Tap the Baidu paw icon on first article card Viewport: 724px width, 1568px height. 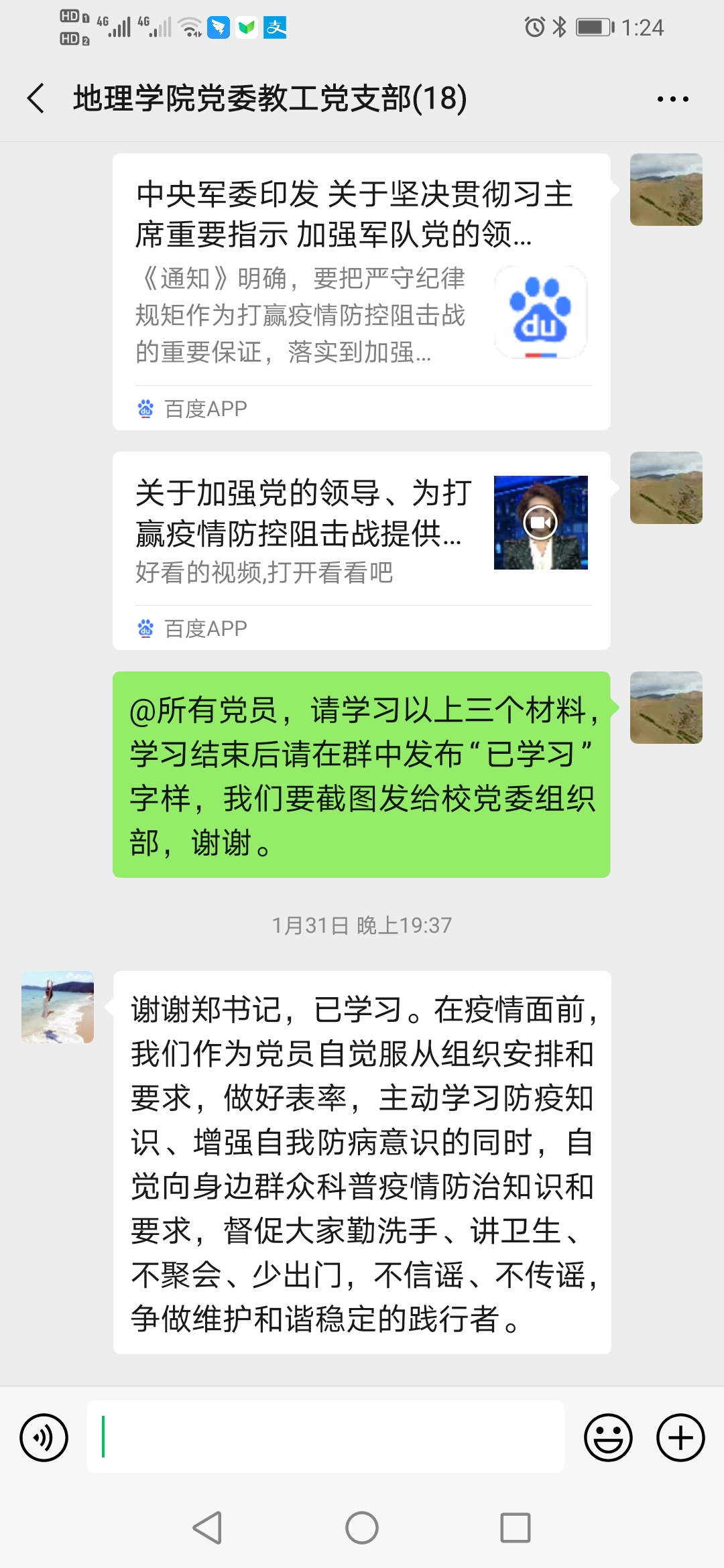(x=540, y=313)
